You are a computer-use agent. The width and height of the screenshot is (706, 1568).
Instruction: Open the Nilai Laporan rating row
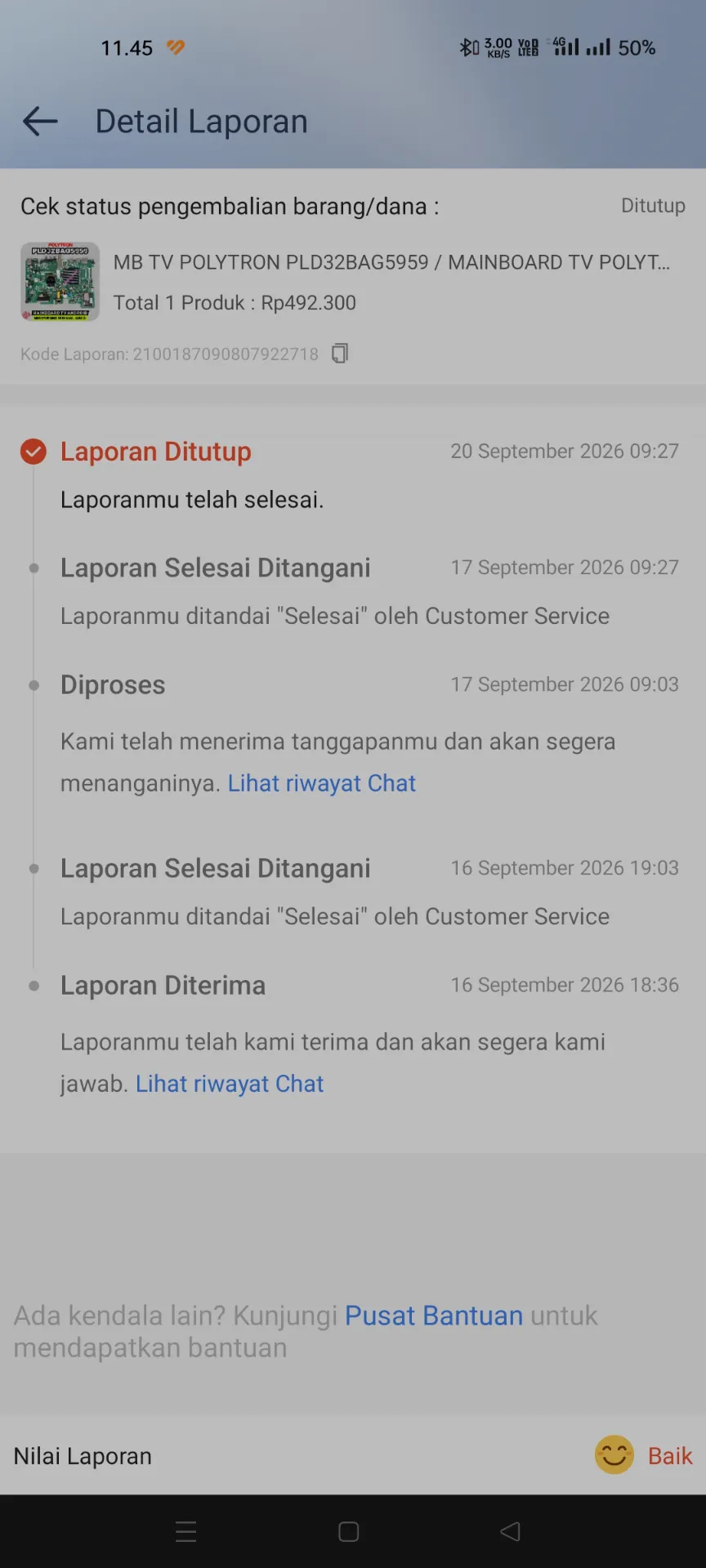pos(353,1456)
